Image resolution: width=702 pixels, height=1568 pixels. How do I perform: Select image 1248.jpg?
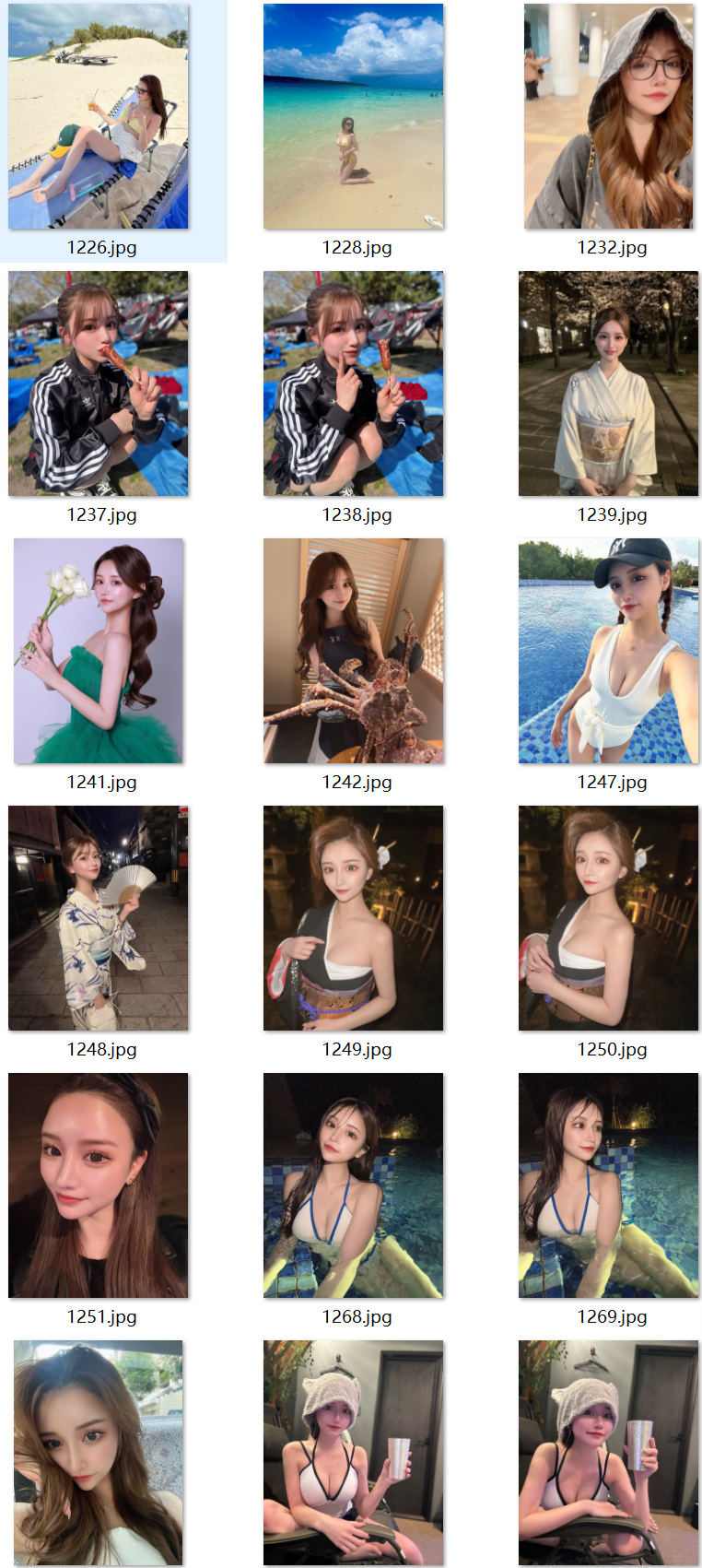[x=99, y=918]
